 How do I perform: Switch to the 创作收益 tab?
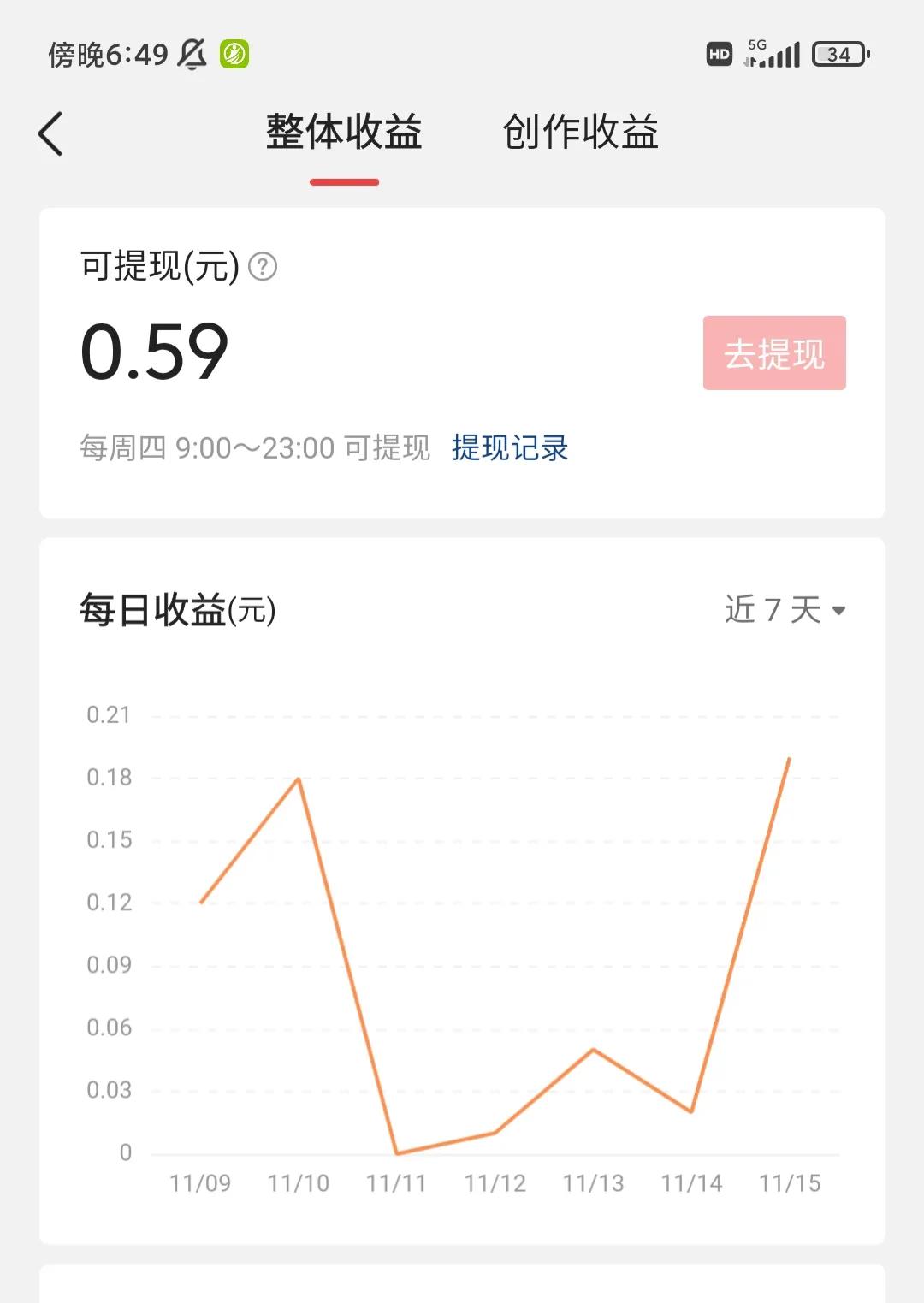[x=580, y=134]
